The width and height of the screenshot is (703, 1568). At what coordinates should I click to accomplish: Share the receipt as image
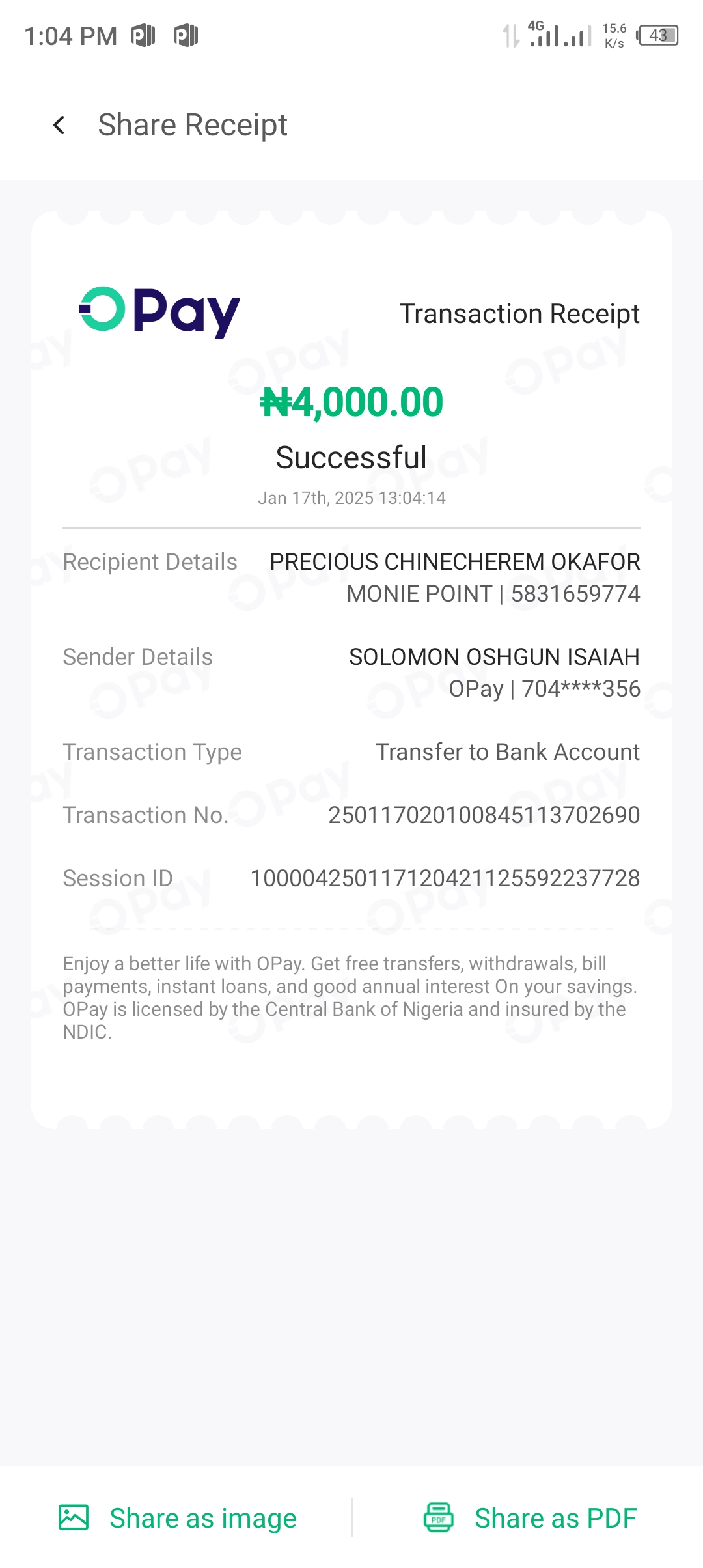point(178,1518)
